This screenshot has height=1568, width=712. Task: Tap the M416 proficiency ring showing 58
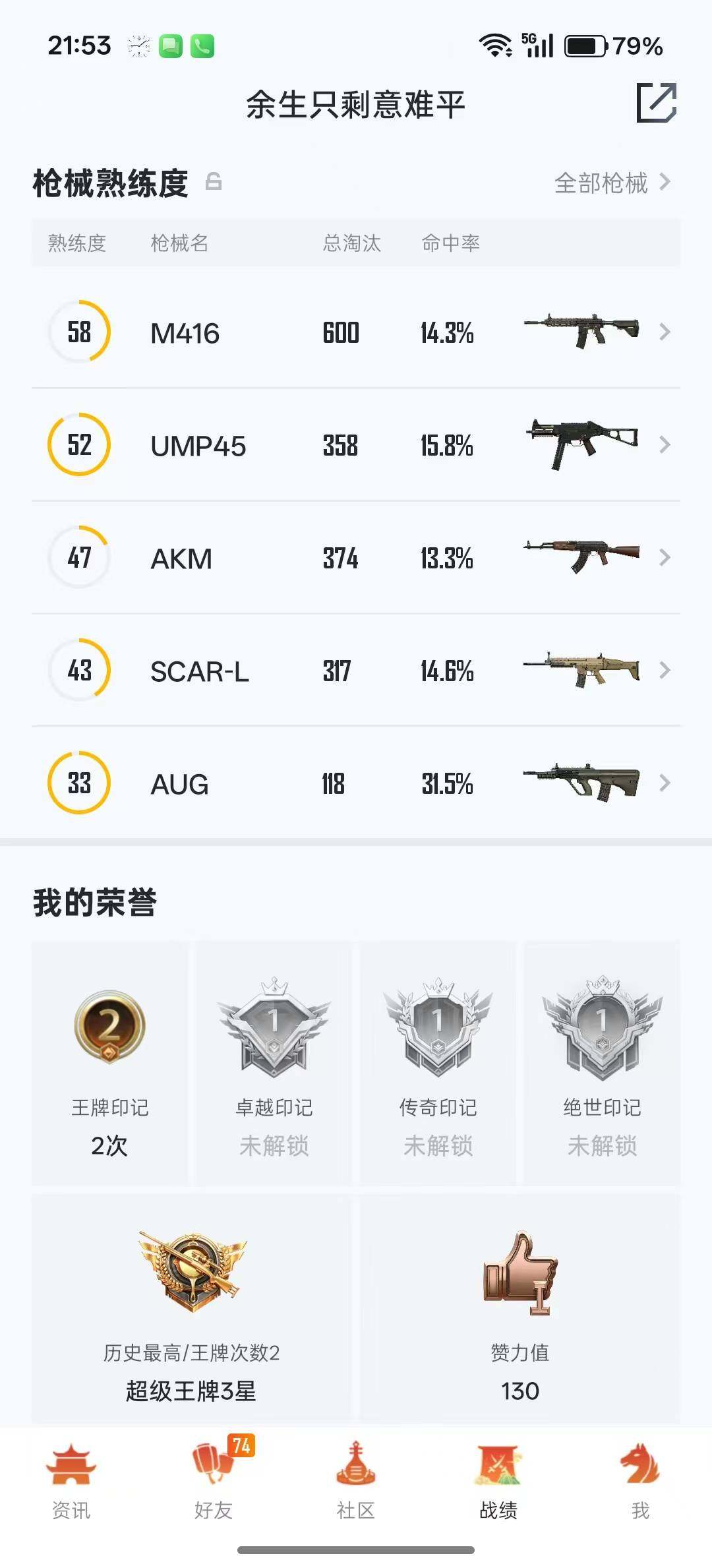point(78,333)
